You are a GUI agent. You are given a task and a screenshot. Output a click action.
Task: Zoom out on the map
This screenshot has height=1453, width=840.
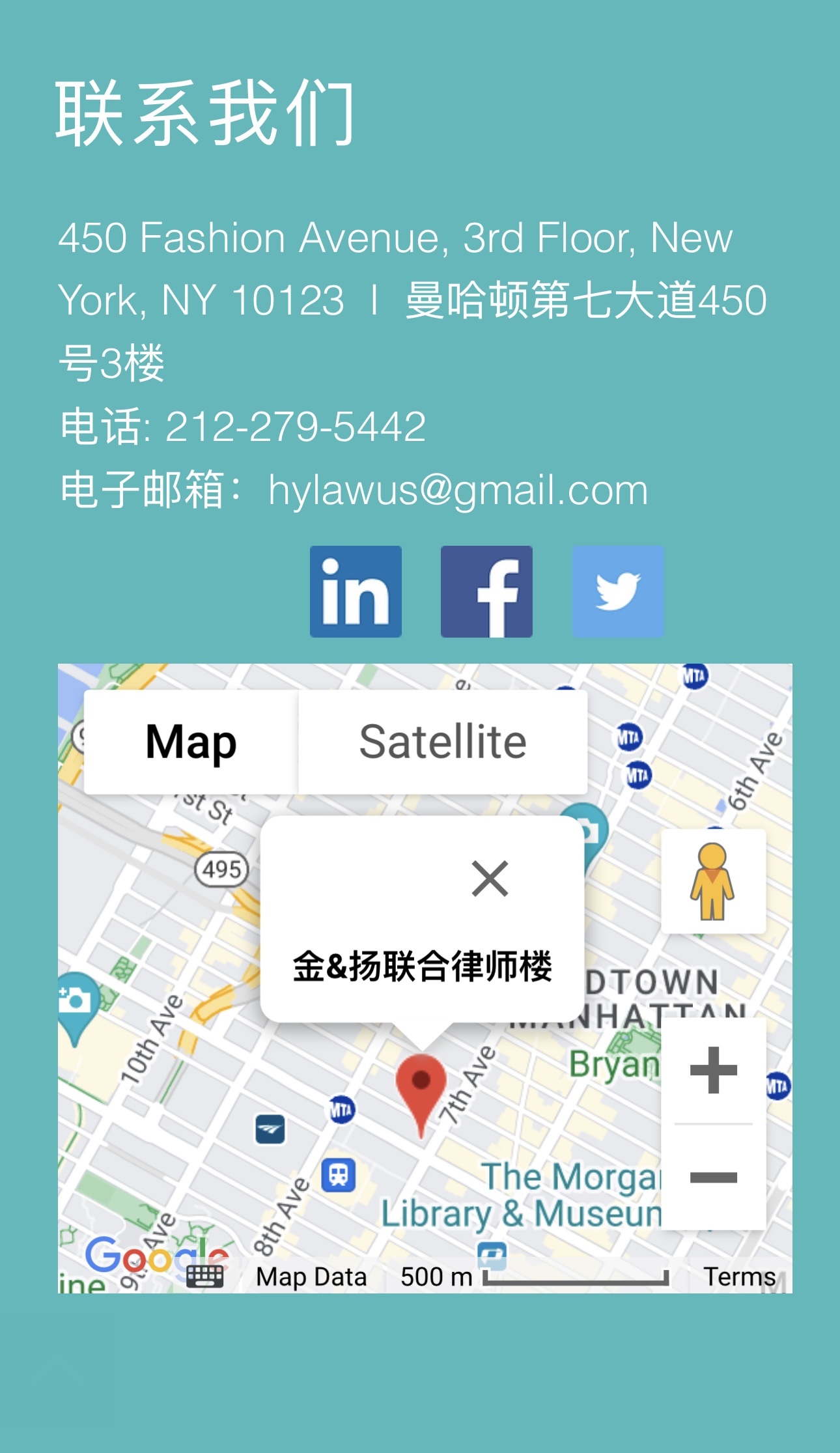[713, 1177]
